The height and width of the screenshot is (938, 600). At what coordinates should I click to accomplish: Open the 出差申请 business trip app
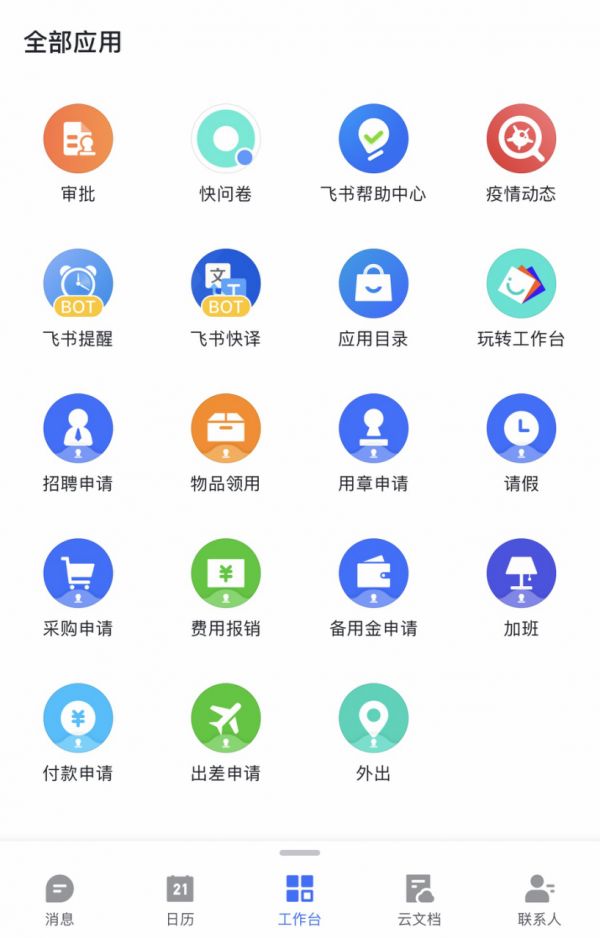click(226, 719)
